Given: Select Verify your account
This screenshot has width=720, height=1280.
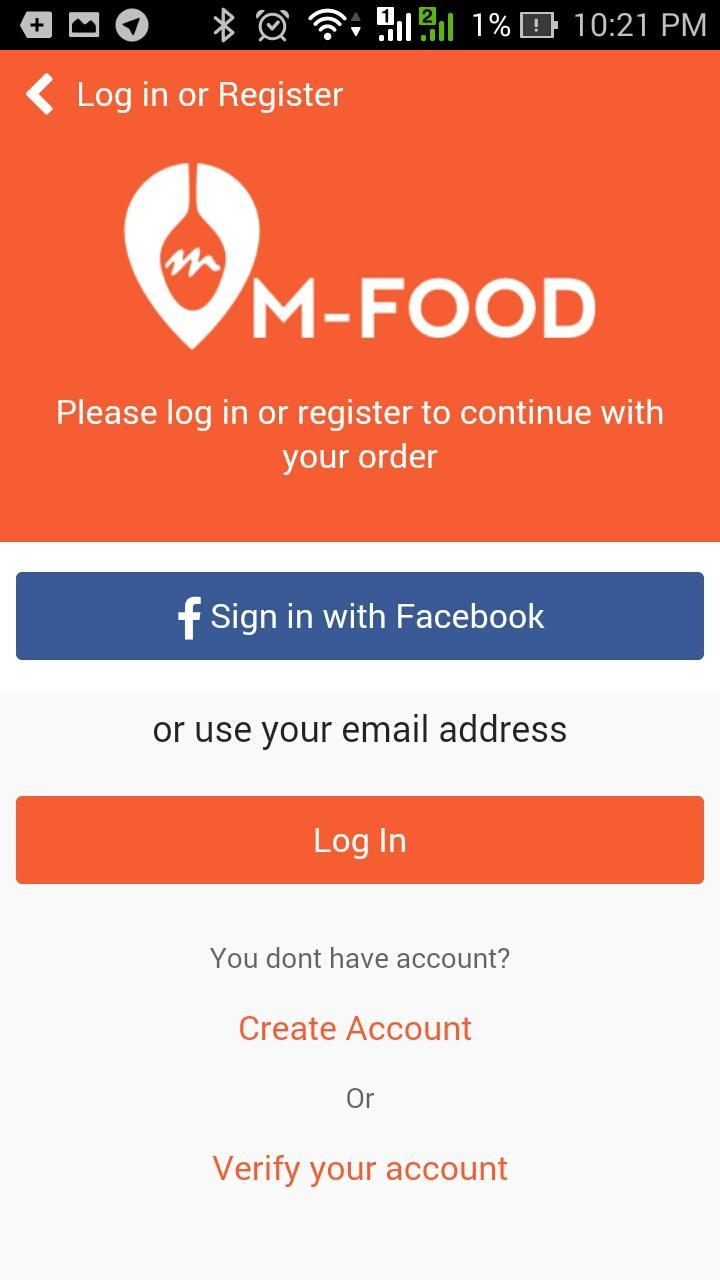Looking at the screenshot, I should (360, 1168).
